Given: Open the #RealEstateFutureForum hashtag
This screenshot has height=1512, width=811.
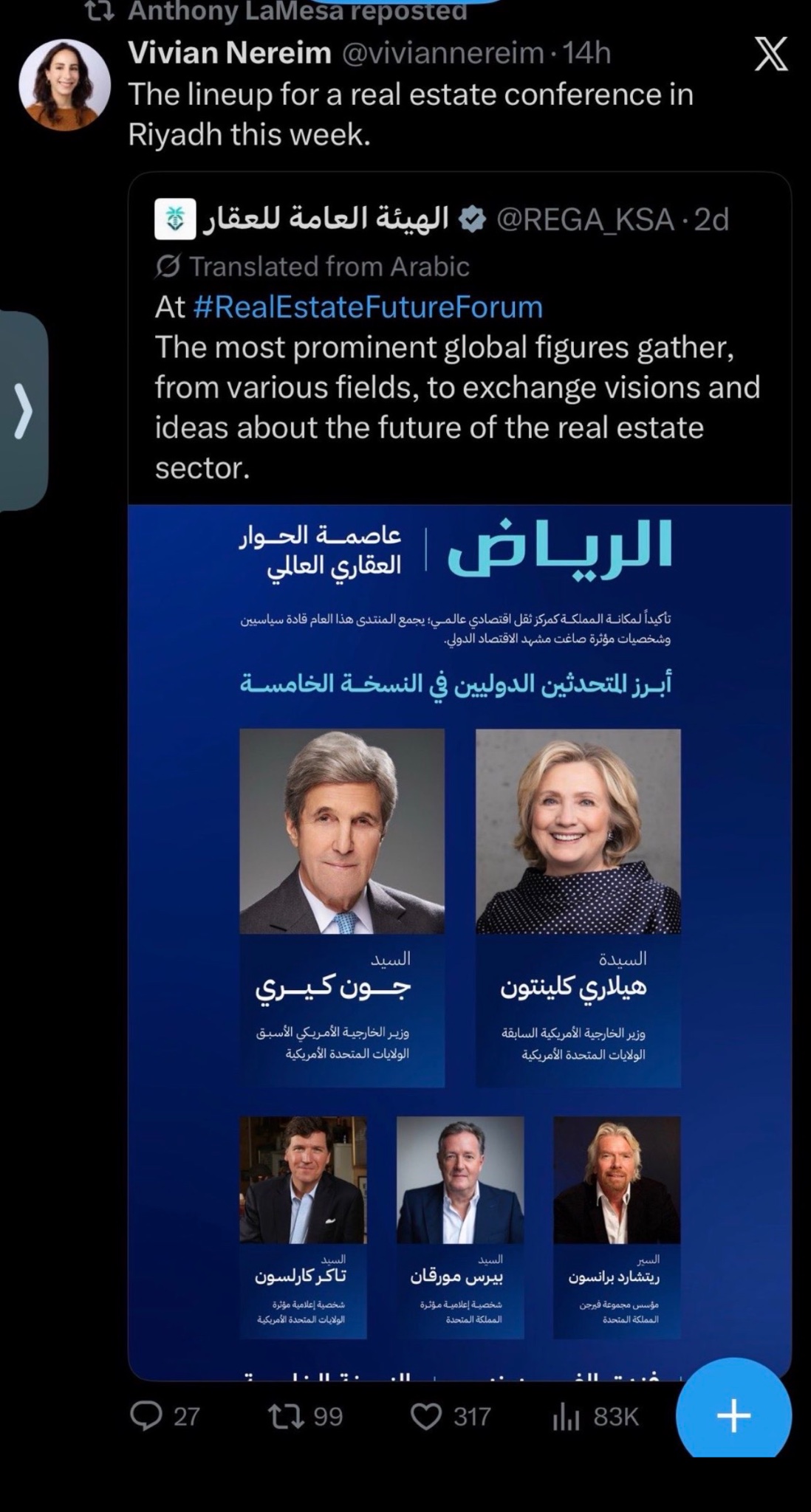Looking at the screenshot, I should pyautogui.click(x=367, y=306).
